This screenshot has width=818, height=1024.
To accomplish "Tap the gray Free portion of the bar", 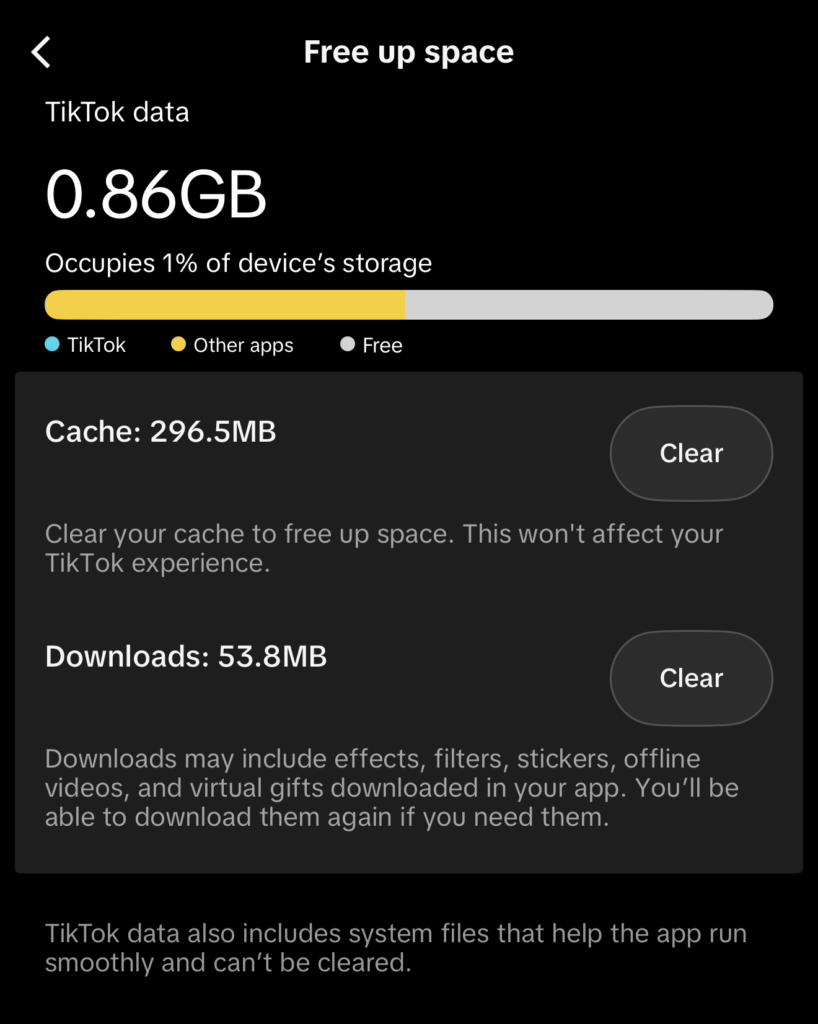I will point(590,304).
